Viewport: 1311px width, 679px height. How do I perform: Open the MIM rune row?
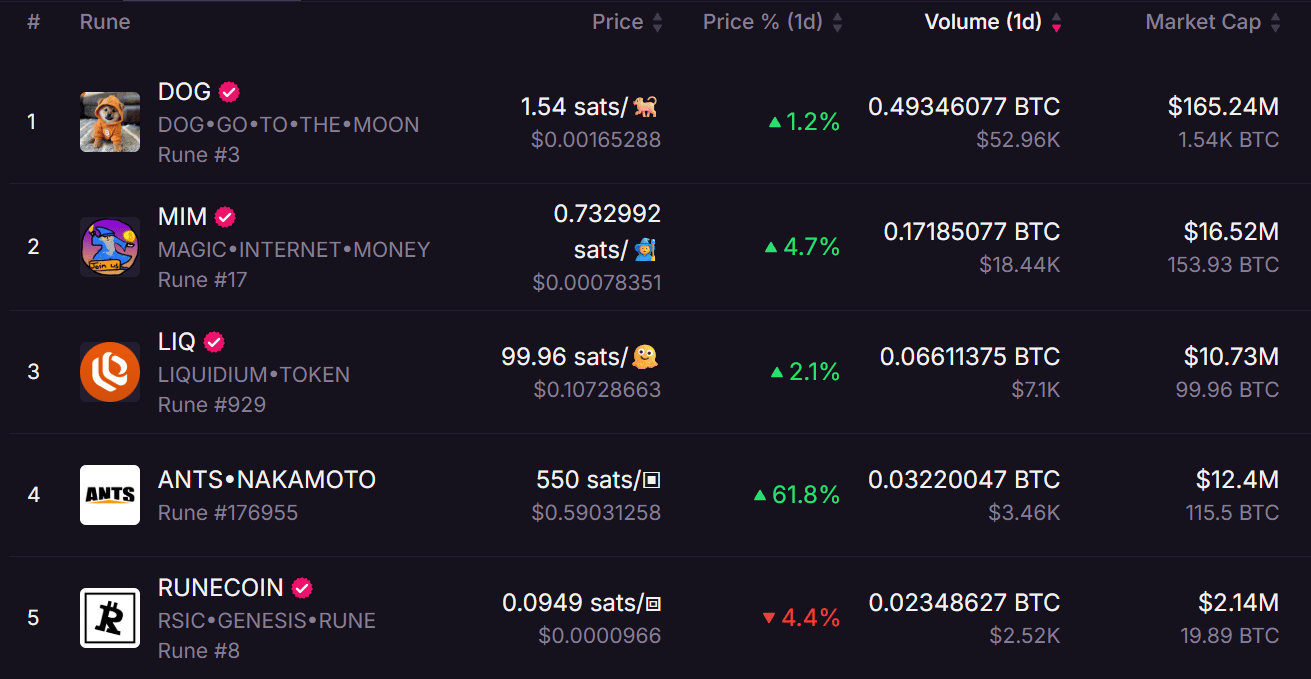click(x=183, y=217)
